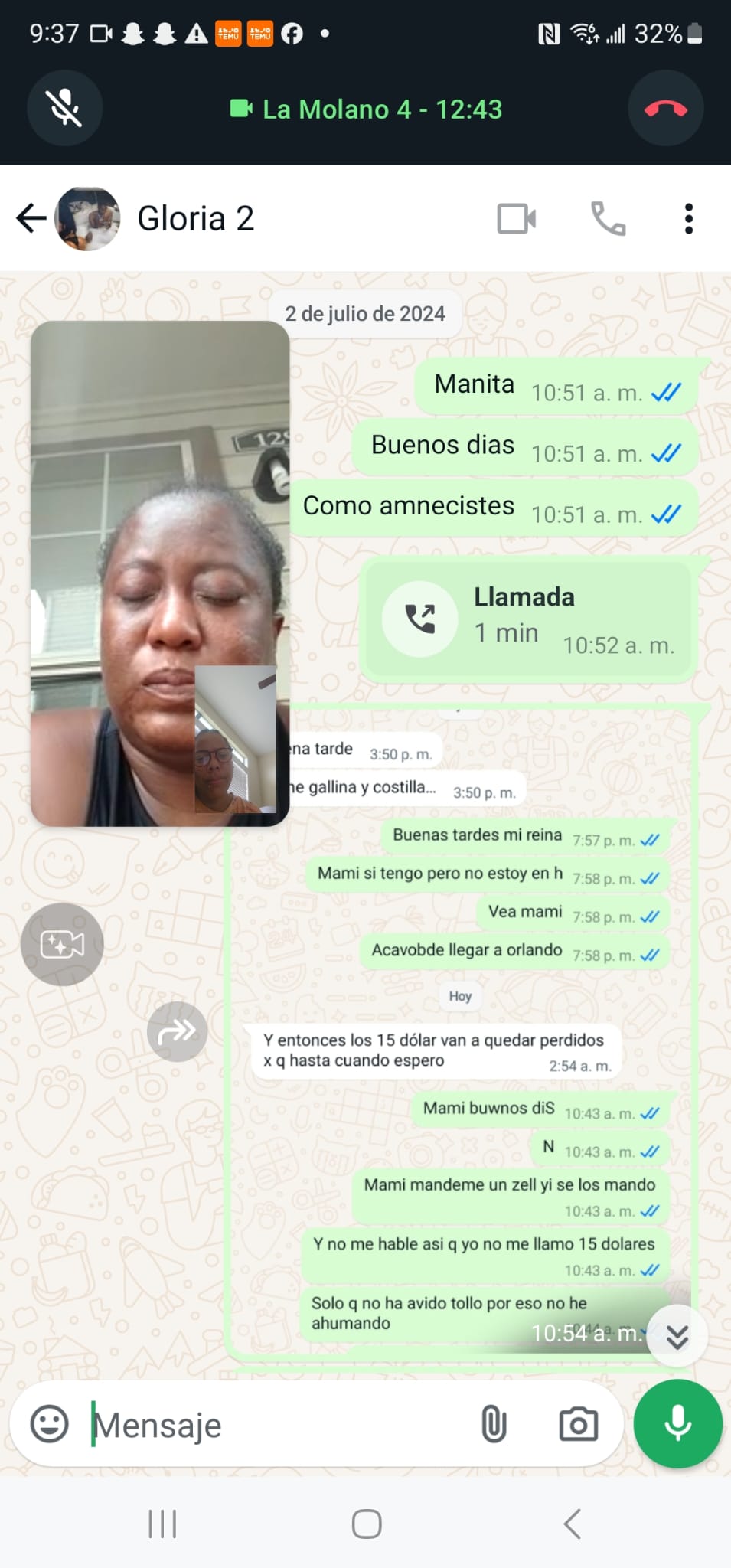This screenshot has height=1568, width=731.
Task: End the ongoing video call
Action: 665,108
